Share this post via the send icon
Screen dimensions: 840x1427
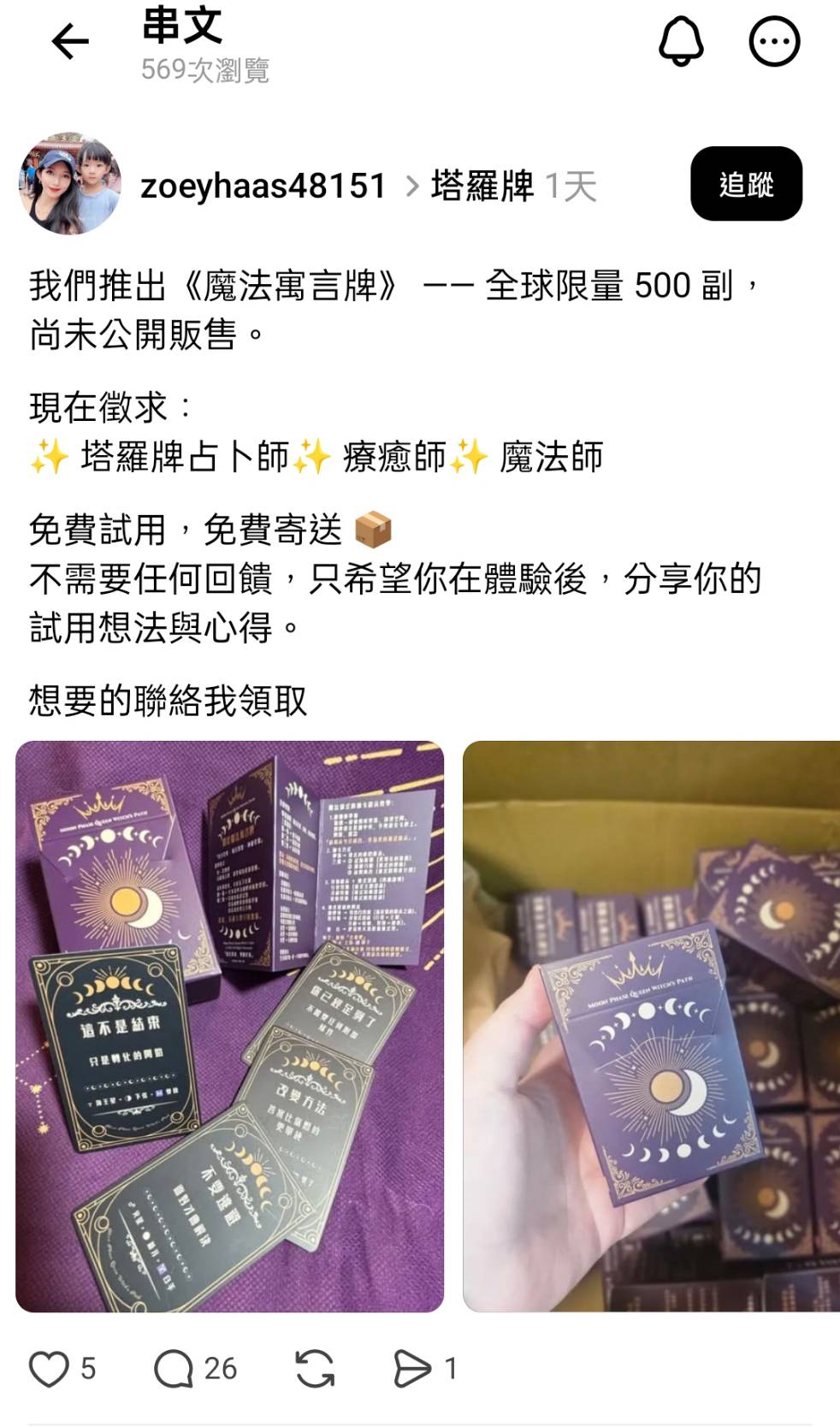[412, 1369]
